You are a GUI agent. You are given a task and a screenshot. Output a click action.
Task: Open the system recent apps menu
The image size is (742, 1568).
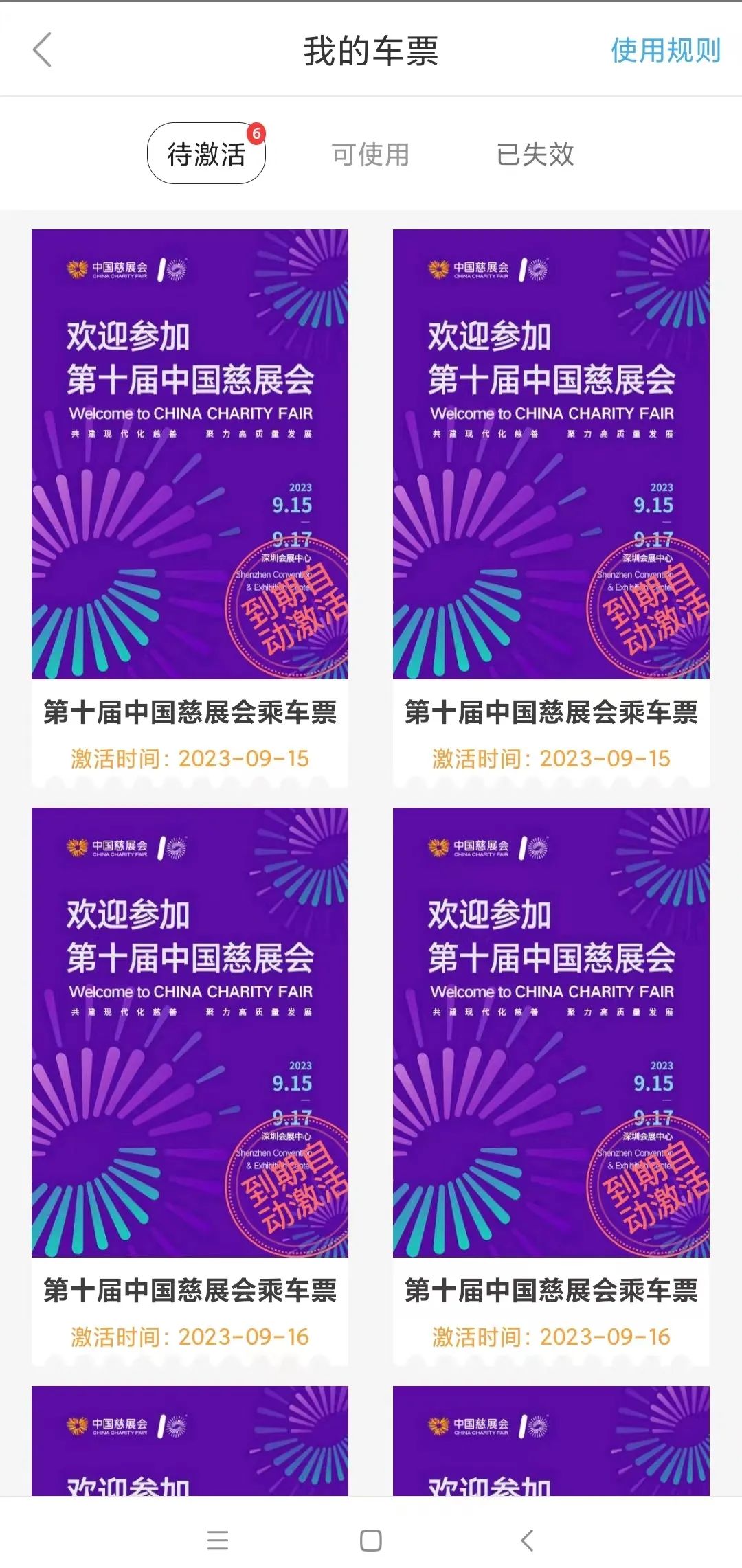coord(218,1540)
